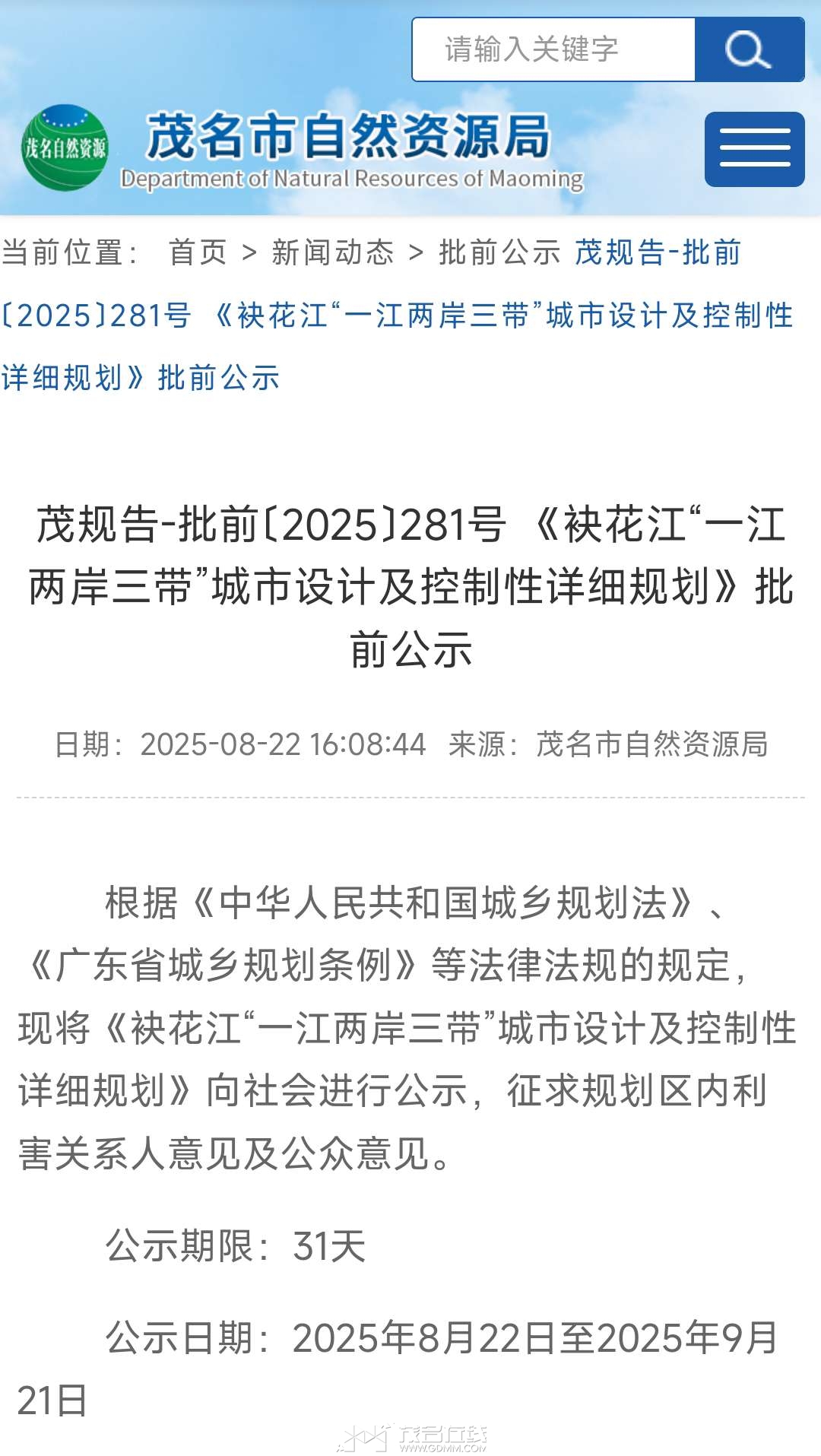The height and width of the screenshot is (1456, 821).
Task: Open the hamburger navigation menu
Action: 754,149
